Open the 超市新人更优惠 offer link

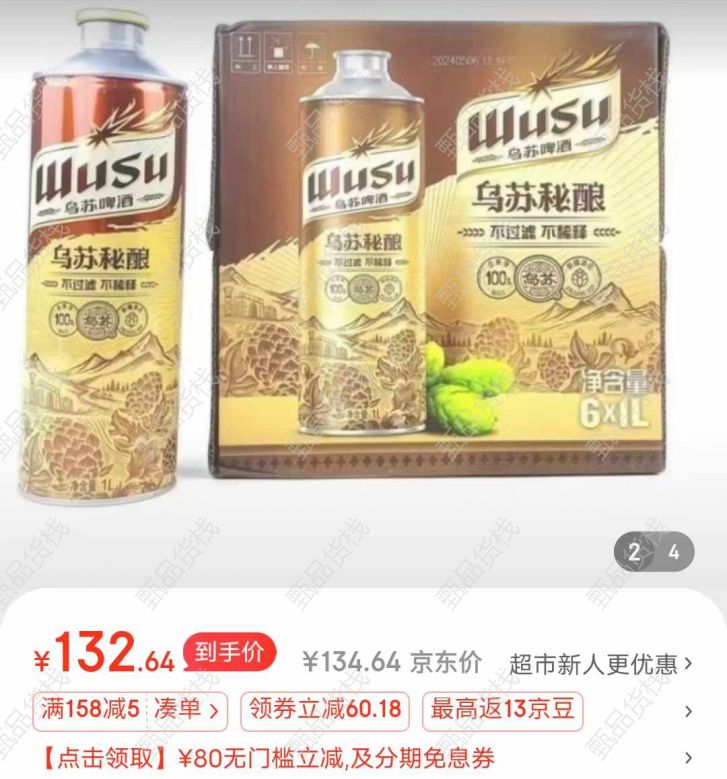601,662
